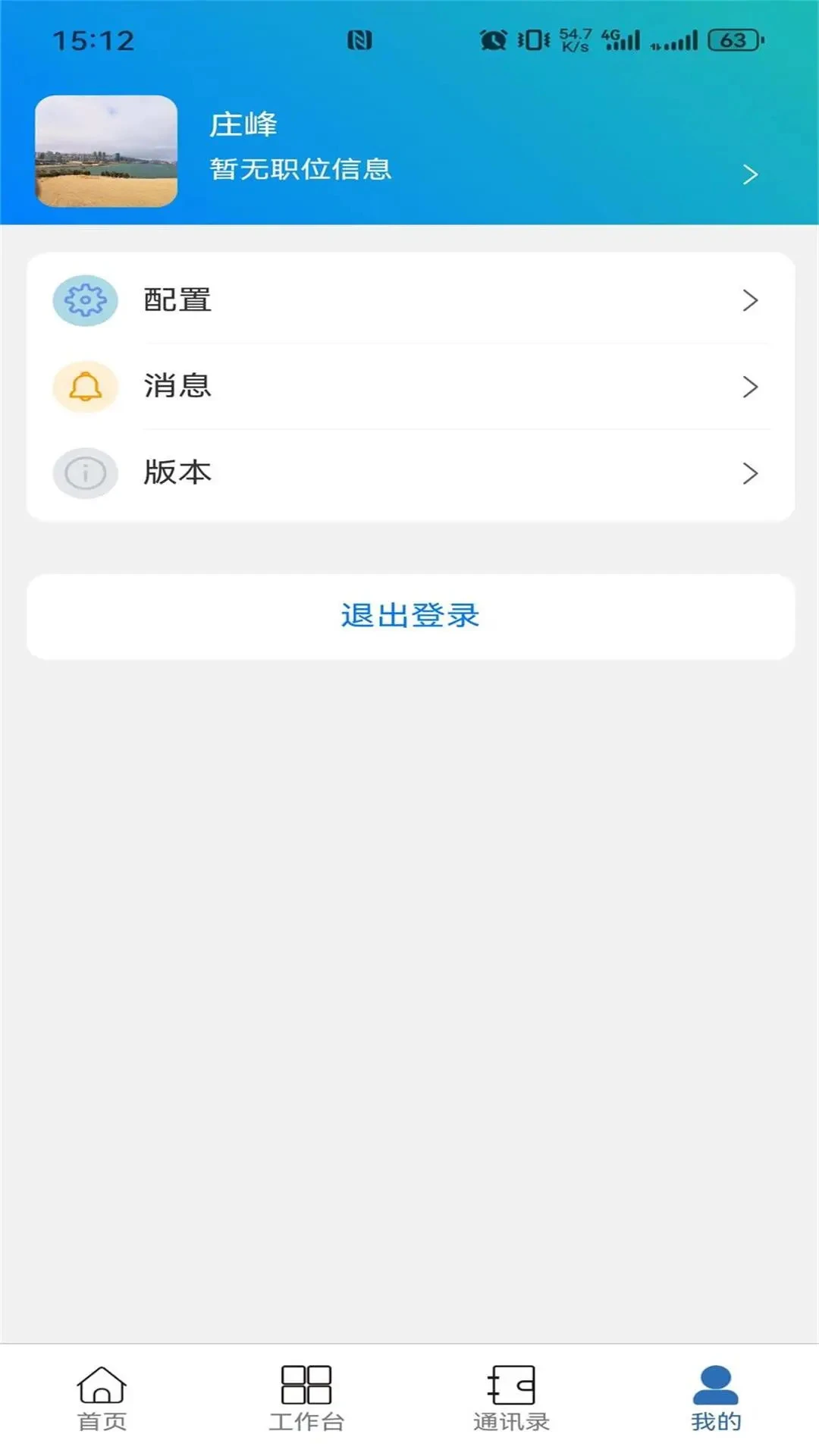Open the 版本 row chevron
The image size is (819, 1456).
tap(749, 472)
